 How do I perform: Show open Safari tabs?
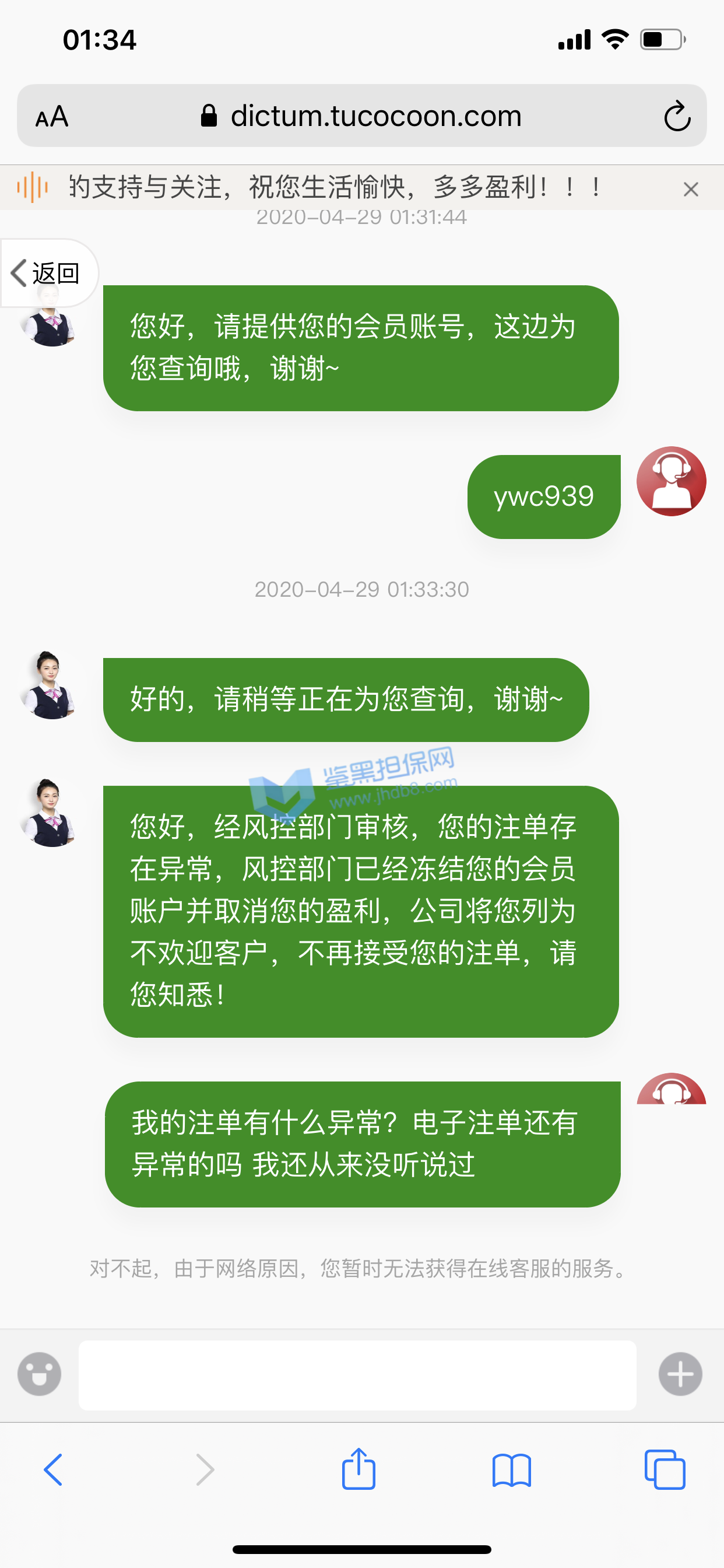tap(665, 1469)
